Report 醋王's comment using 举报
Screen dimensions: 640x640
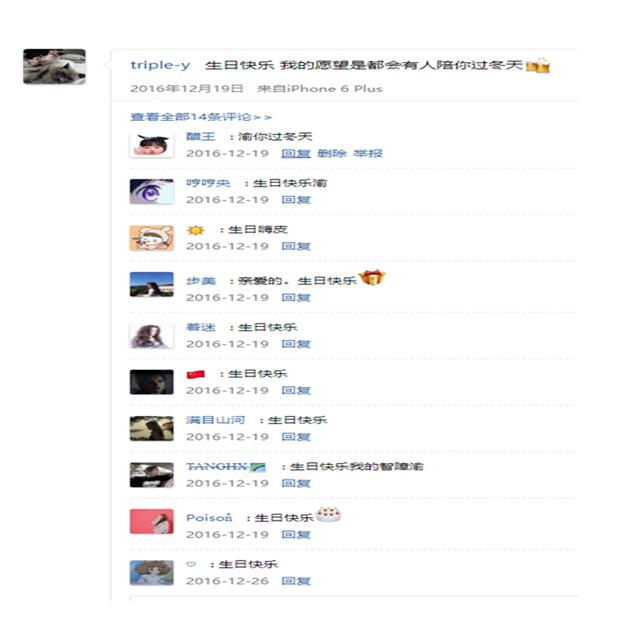[x=367, y=153]
